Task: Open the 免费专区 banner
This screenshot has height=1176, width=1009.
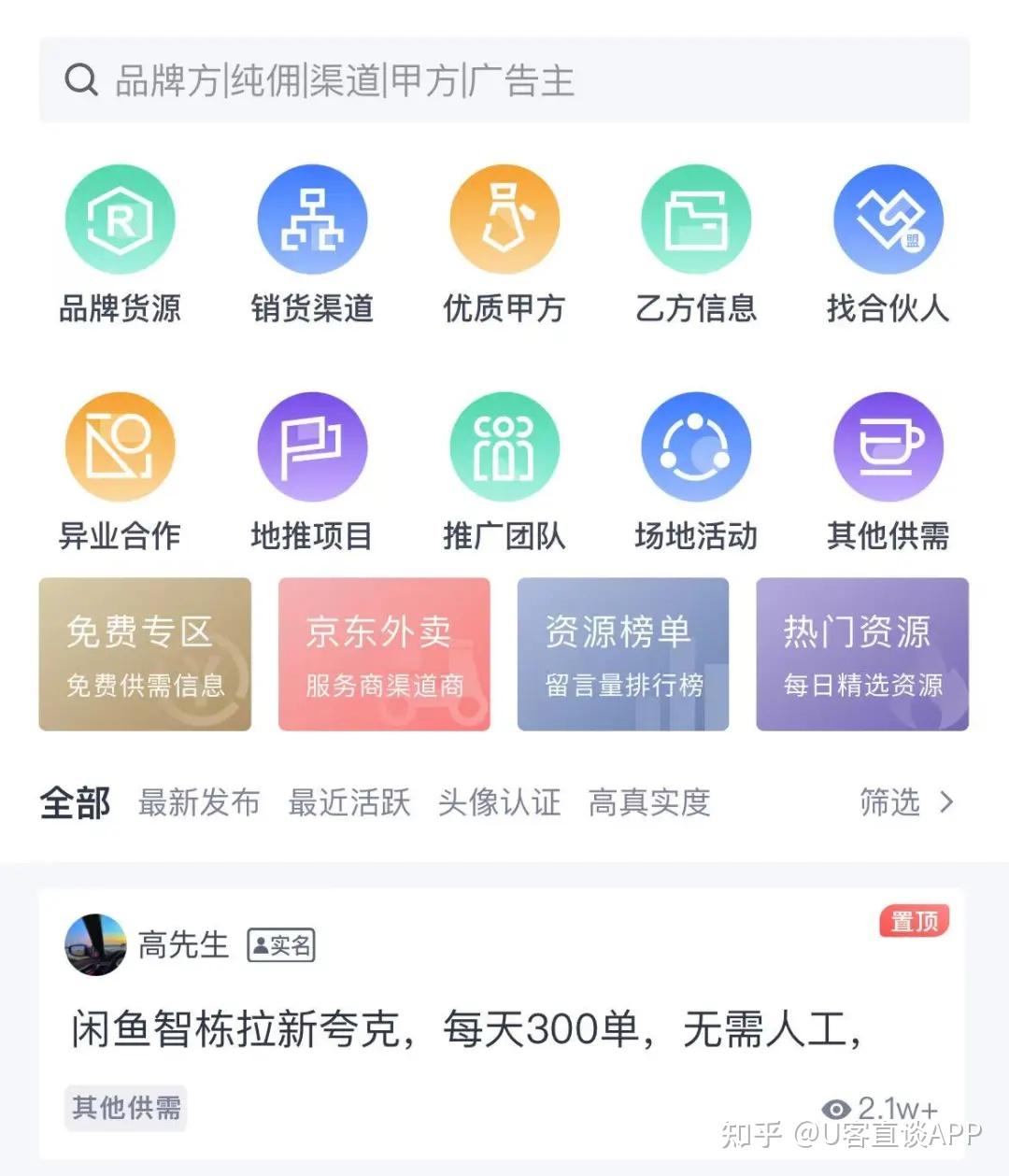Action: coord(145,654)
